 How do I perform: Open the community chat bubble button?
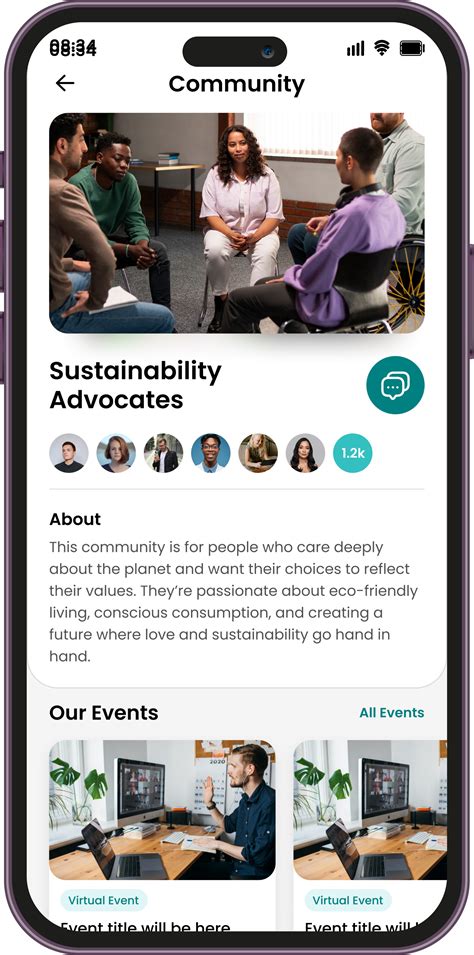point(395,385)
